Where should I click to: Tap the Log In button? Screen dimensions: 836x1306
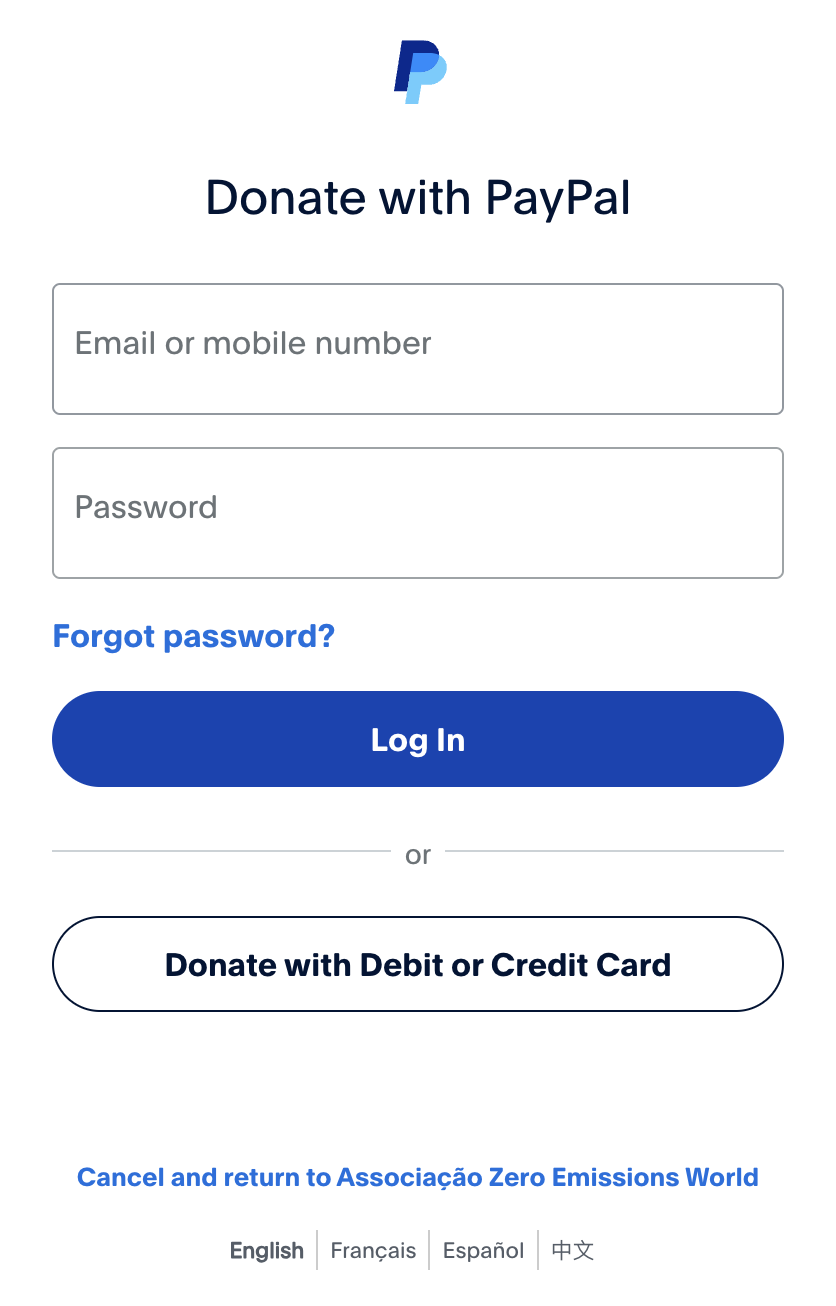pyautogui.click(x=417, y=739)
